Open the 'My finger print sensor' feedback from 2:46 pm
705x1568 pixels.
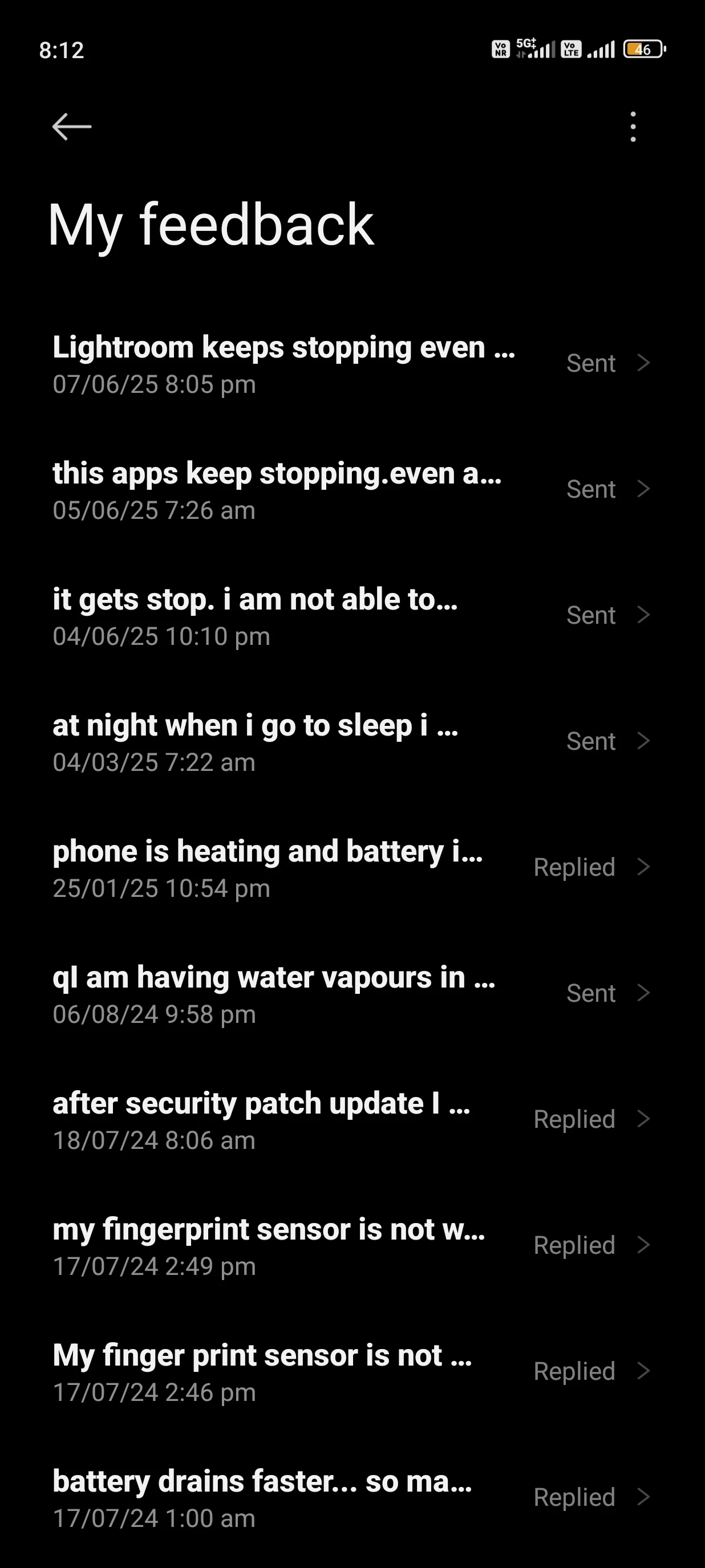coord(352,1371)
